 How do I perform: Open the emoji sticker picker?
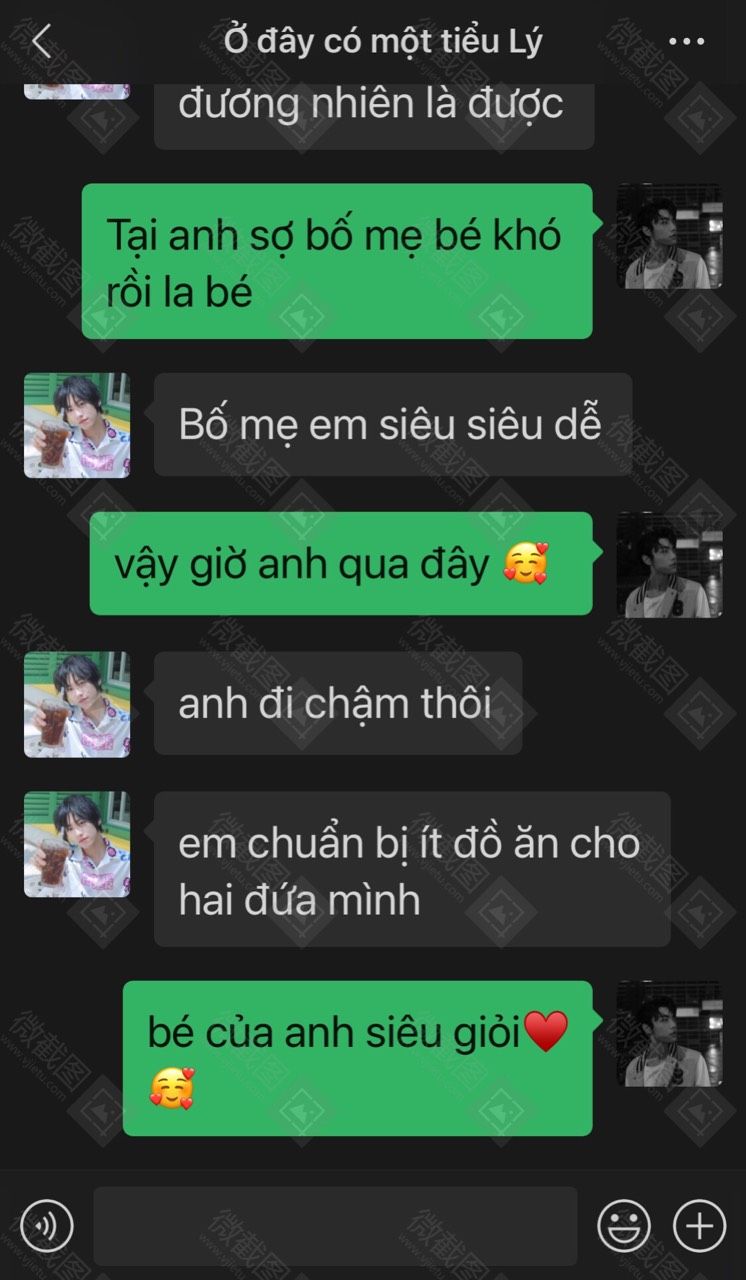tap(624, 1225)
